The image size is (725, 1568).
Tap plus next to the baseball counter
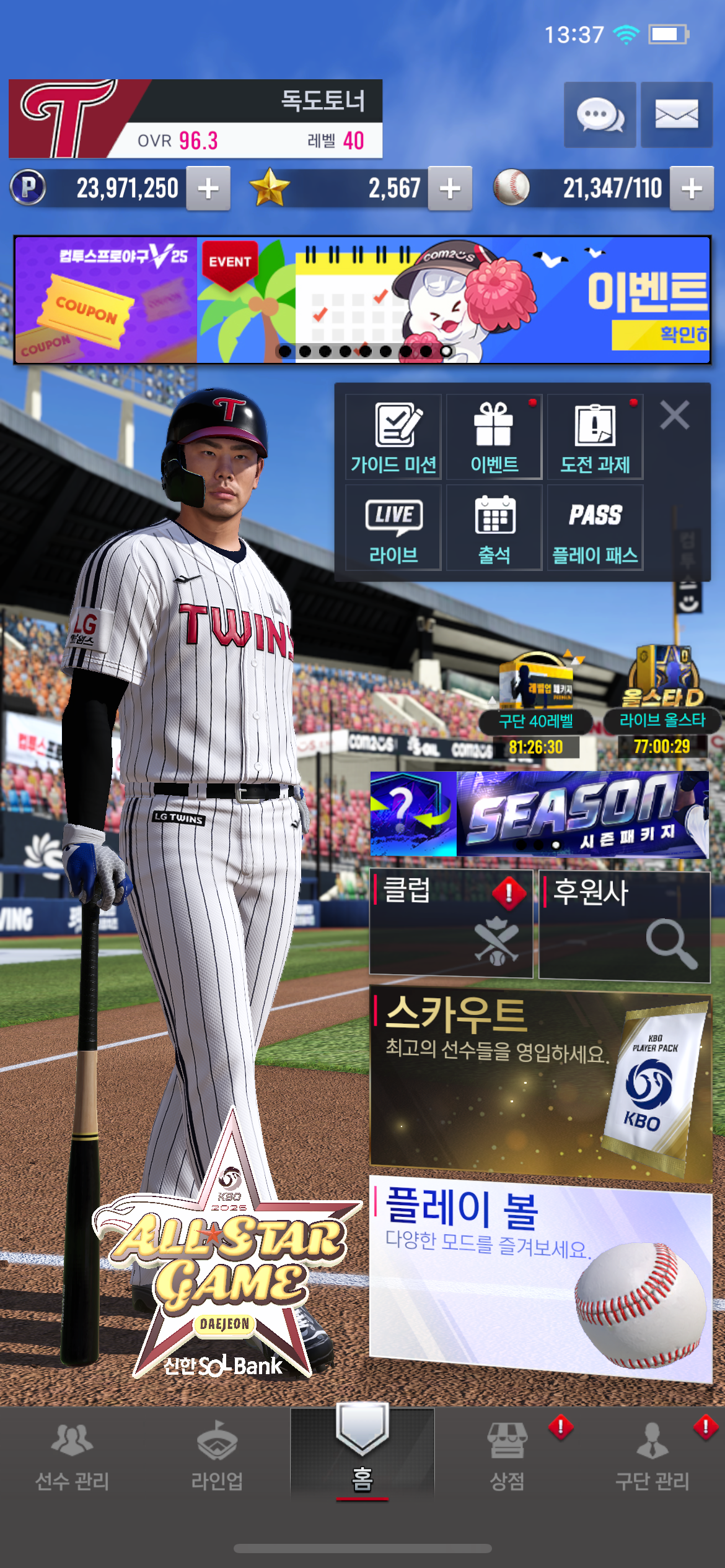coord(692,188)
